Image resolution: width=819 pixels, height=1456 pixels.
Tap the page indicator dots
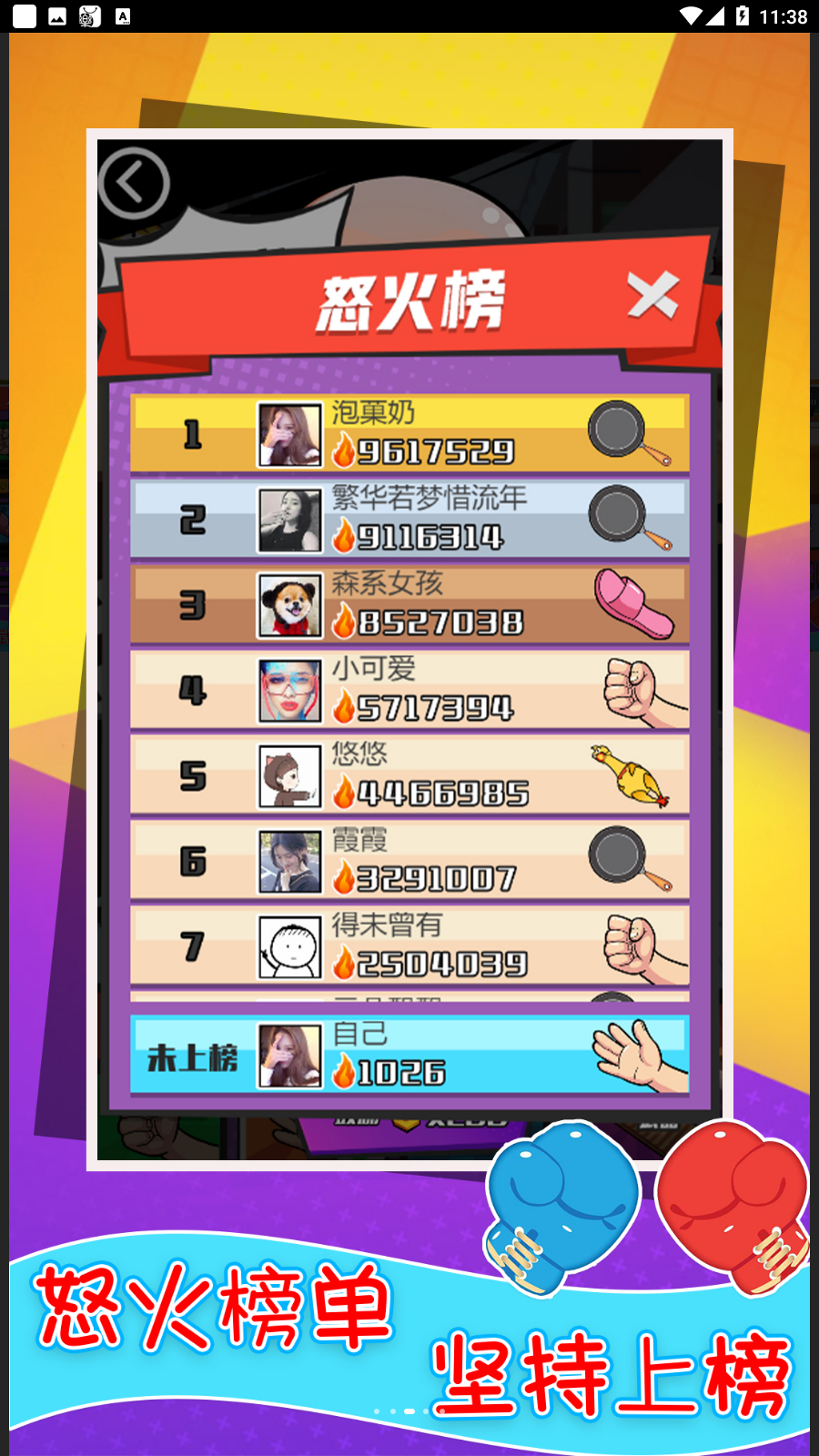[401, 1411]
